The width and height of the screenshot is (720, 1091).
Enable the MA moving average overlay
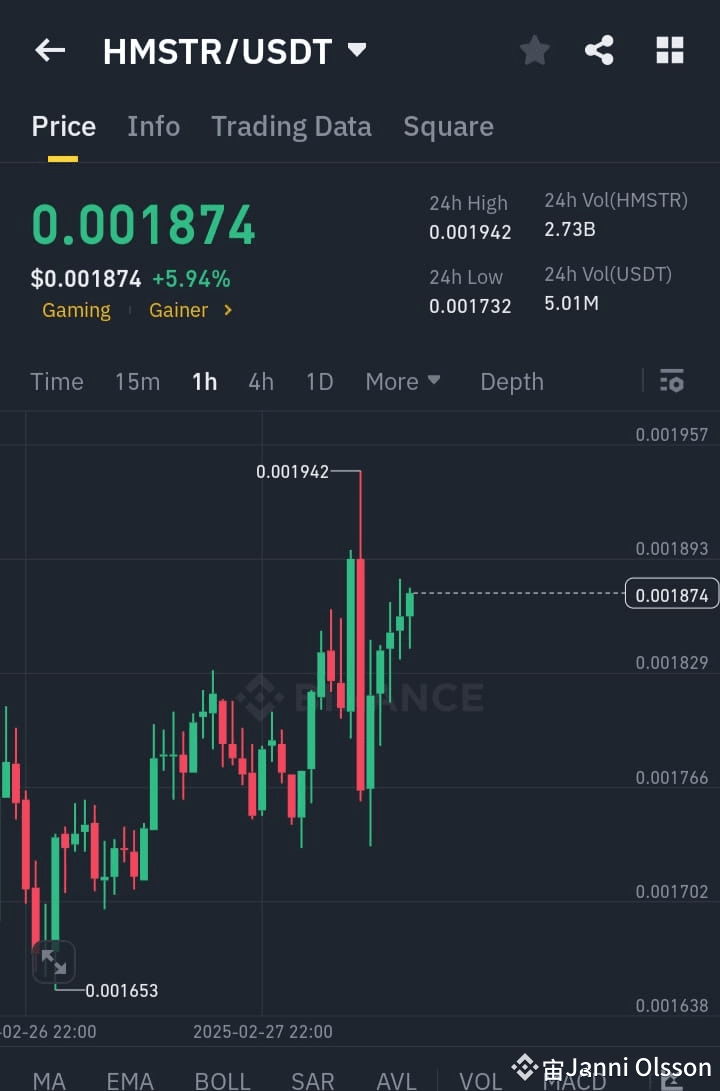pyautogui.click(x=49, y=1080)
